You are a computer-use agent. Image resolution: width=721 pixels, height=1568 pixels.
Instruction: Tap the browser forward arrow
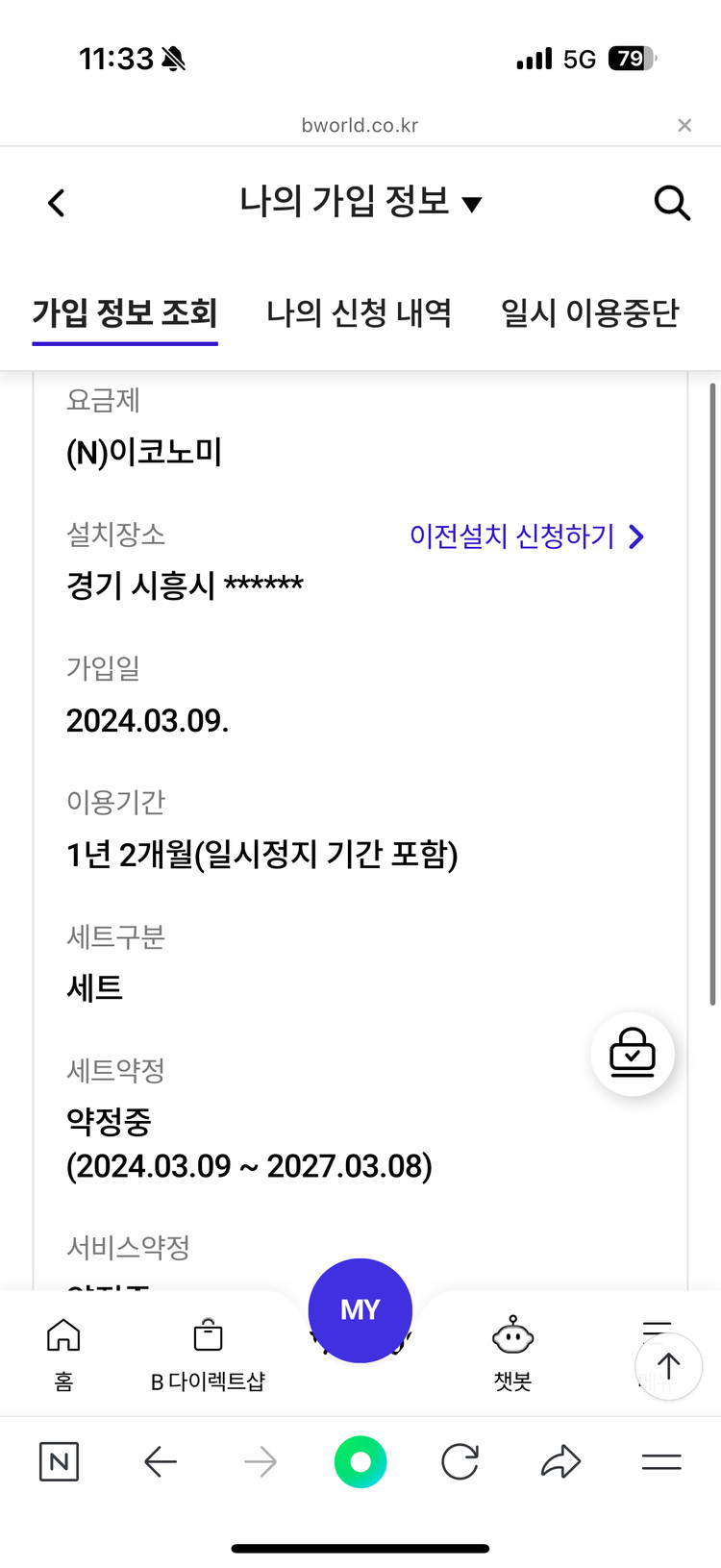click(260, 1462)
